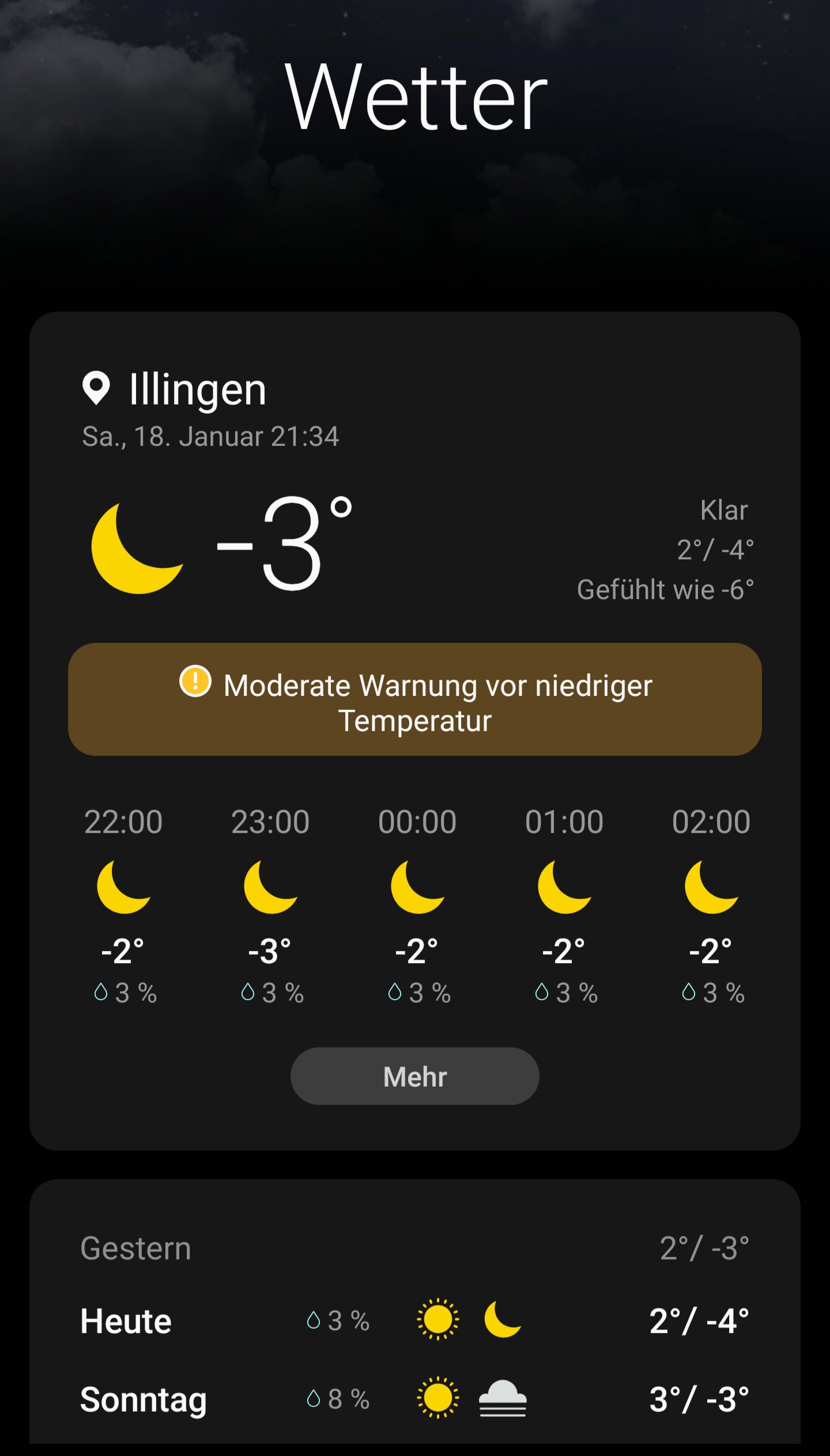Open the Sonntag daily forecast row
830x1456 pixels.
coord(415,1399)
